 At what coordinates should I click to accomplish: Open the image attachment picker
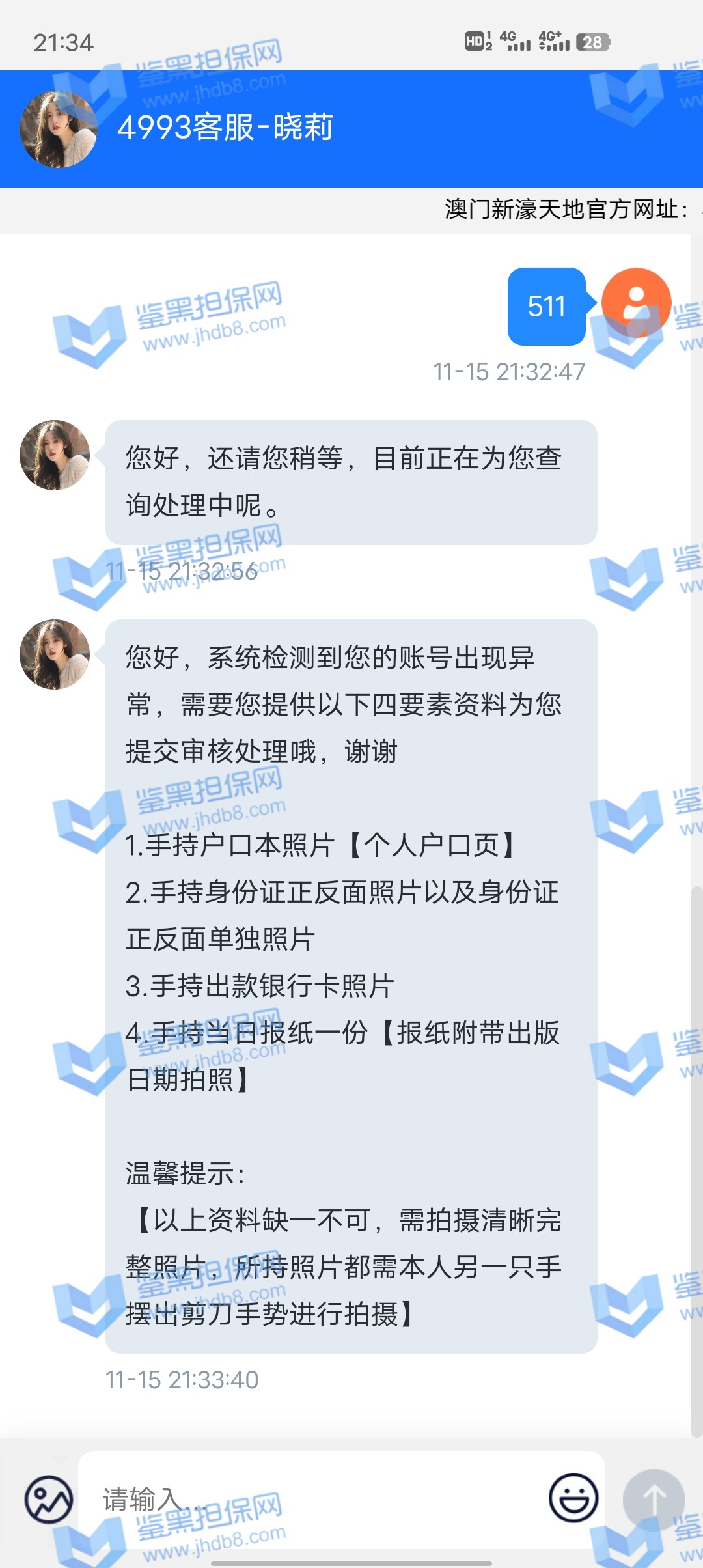coord(49,1499)
